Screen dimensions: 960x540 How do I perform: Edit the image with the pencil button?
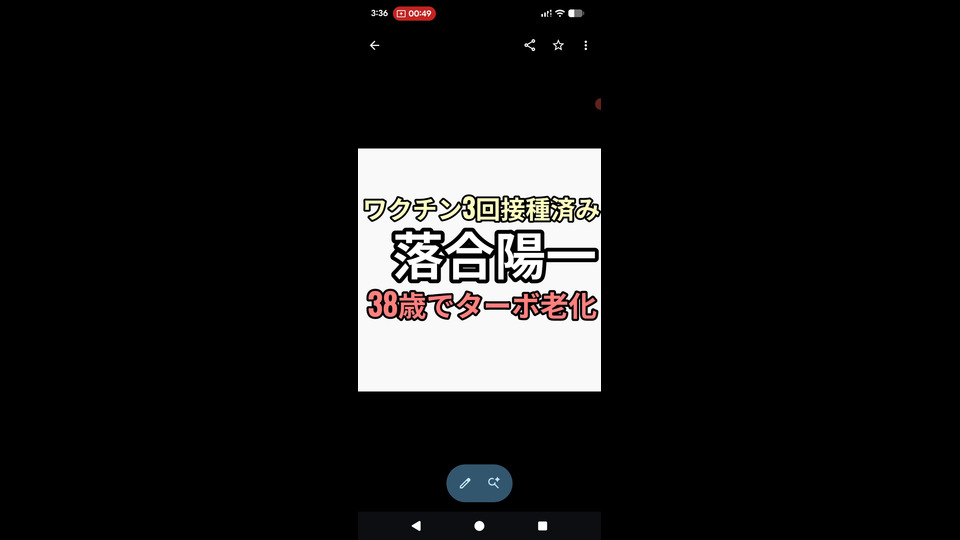pyautogui.click(x=465, y=483)
